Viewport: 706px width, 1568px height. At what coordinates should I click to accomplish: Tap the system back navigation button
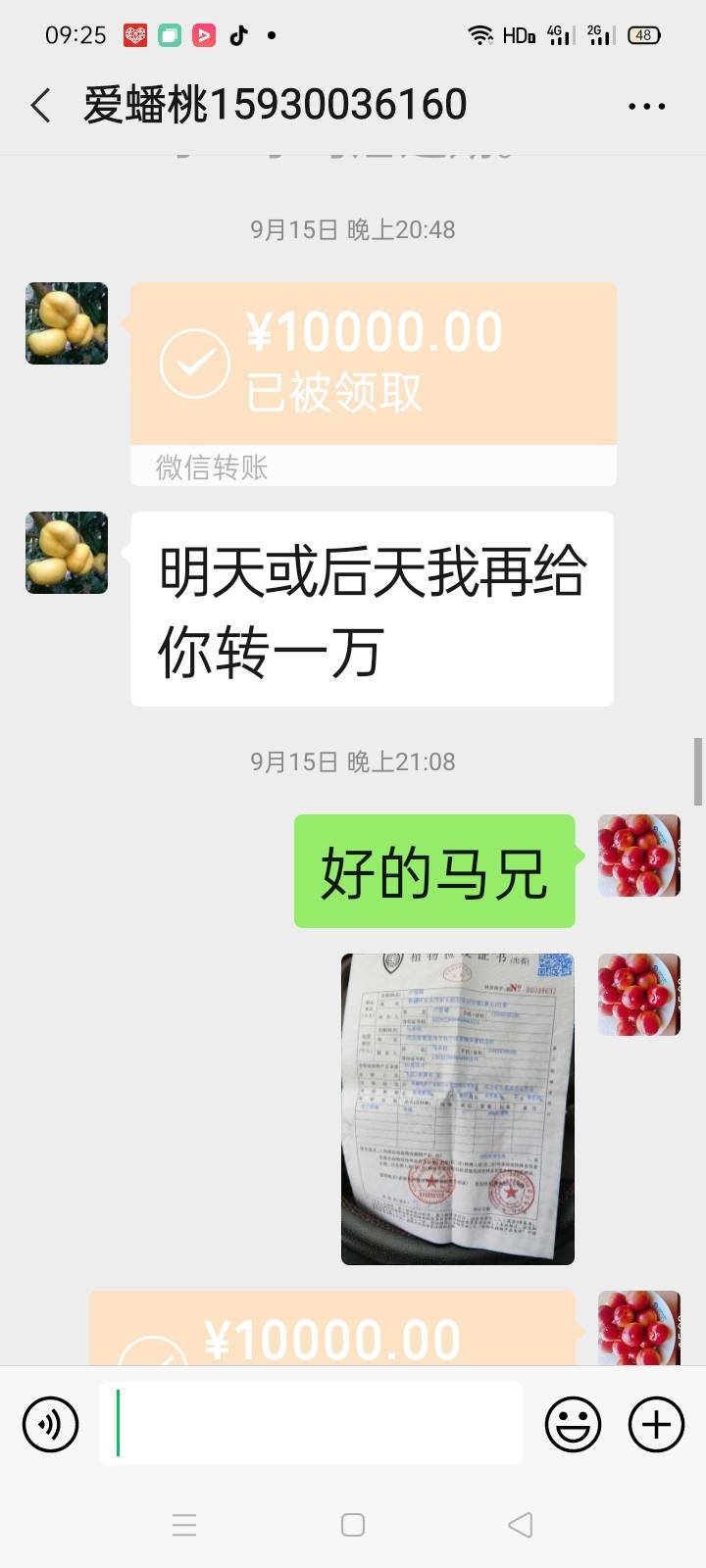click(x=521, y=1524)
